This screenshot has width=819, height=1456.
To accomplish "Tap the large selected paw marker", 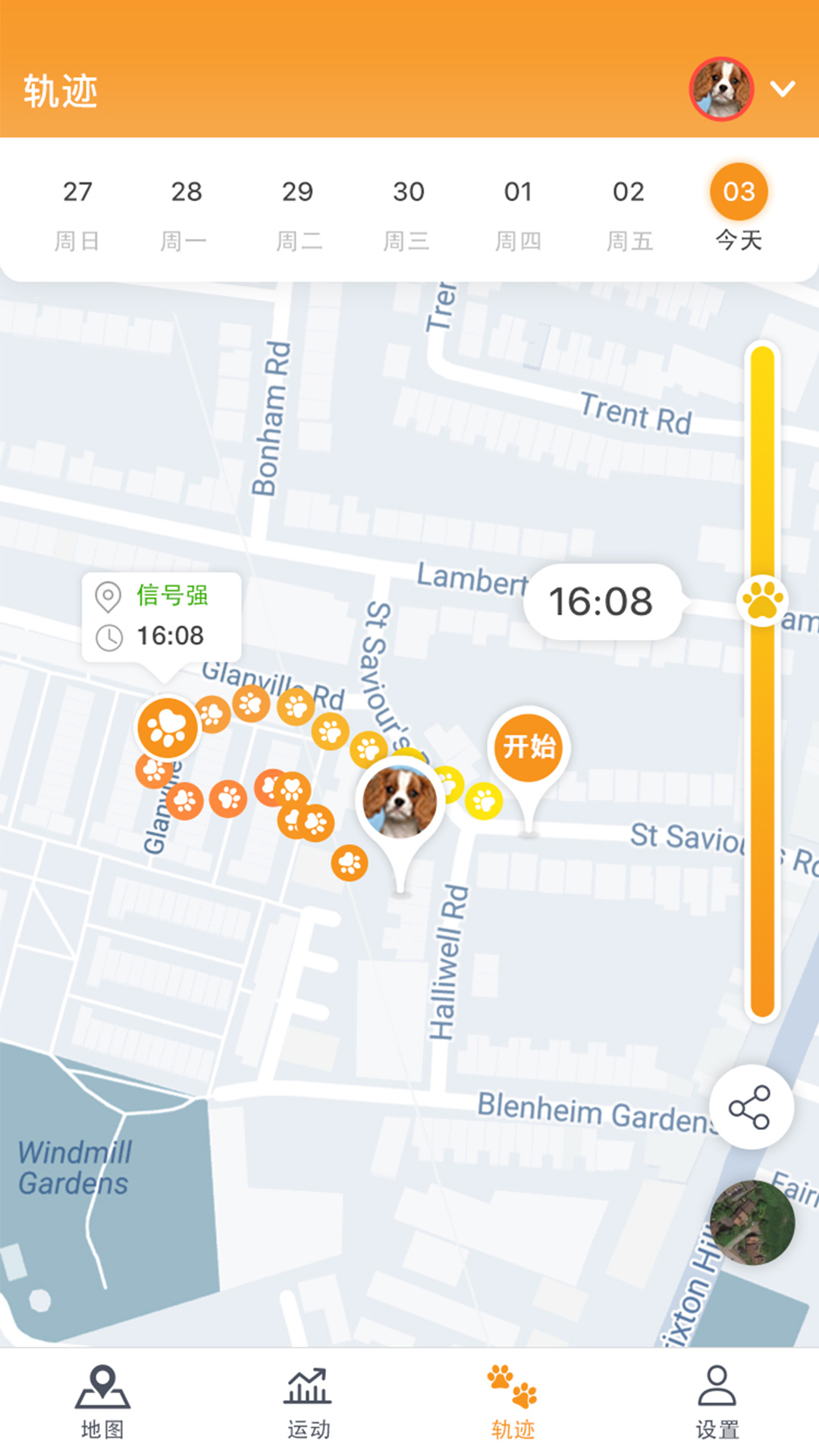I will [168, 727].
